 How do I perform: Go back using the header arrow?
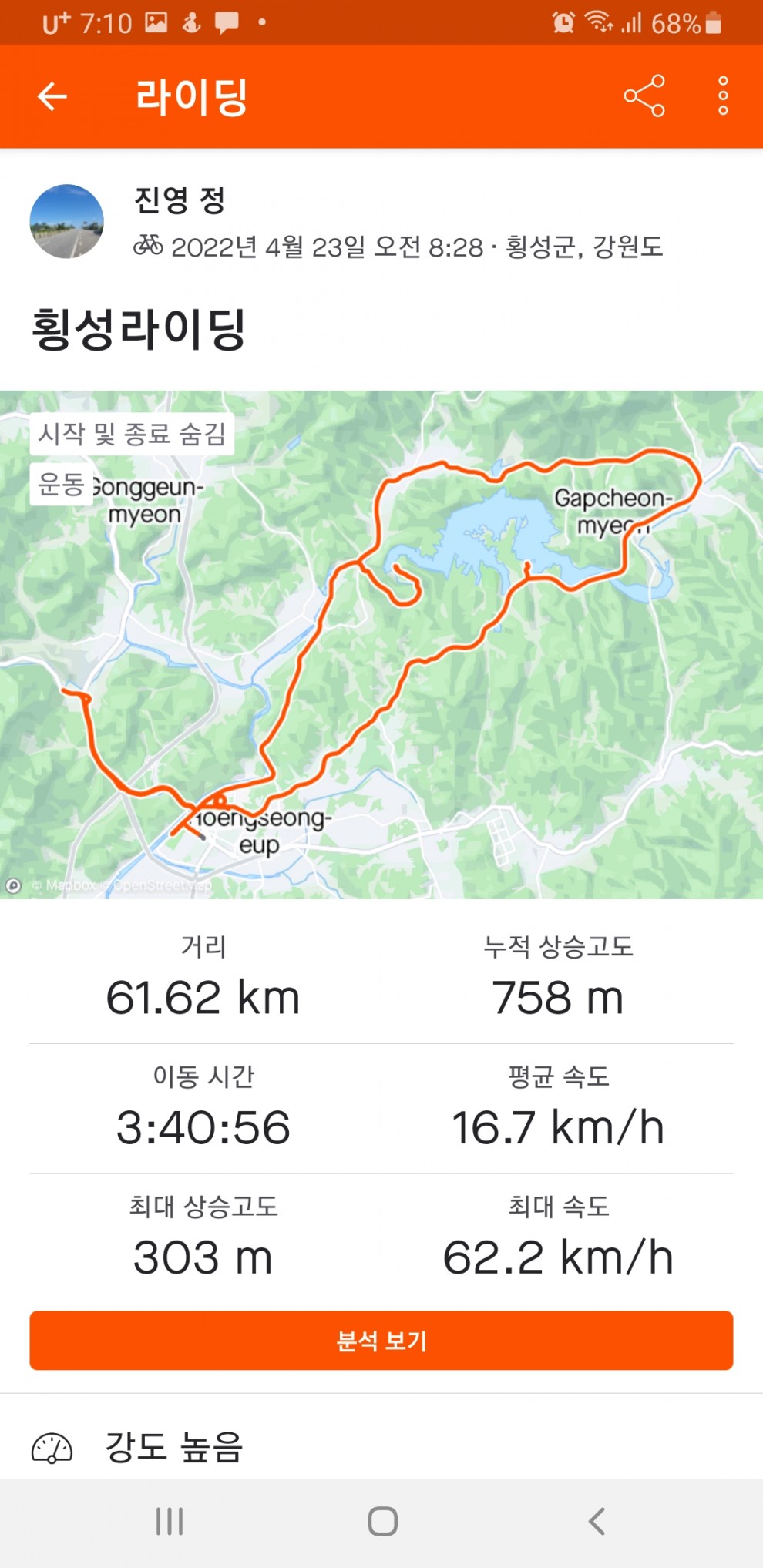tap(52, 96)
